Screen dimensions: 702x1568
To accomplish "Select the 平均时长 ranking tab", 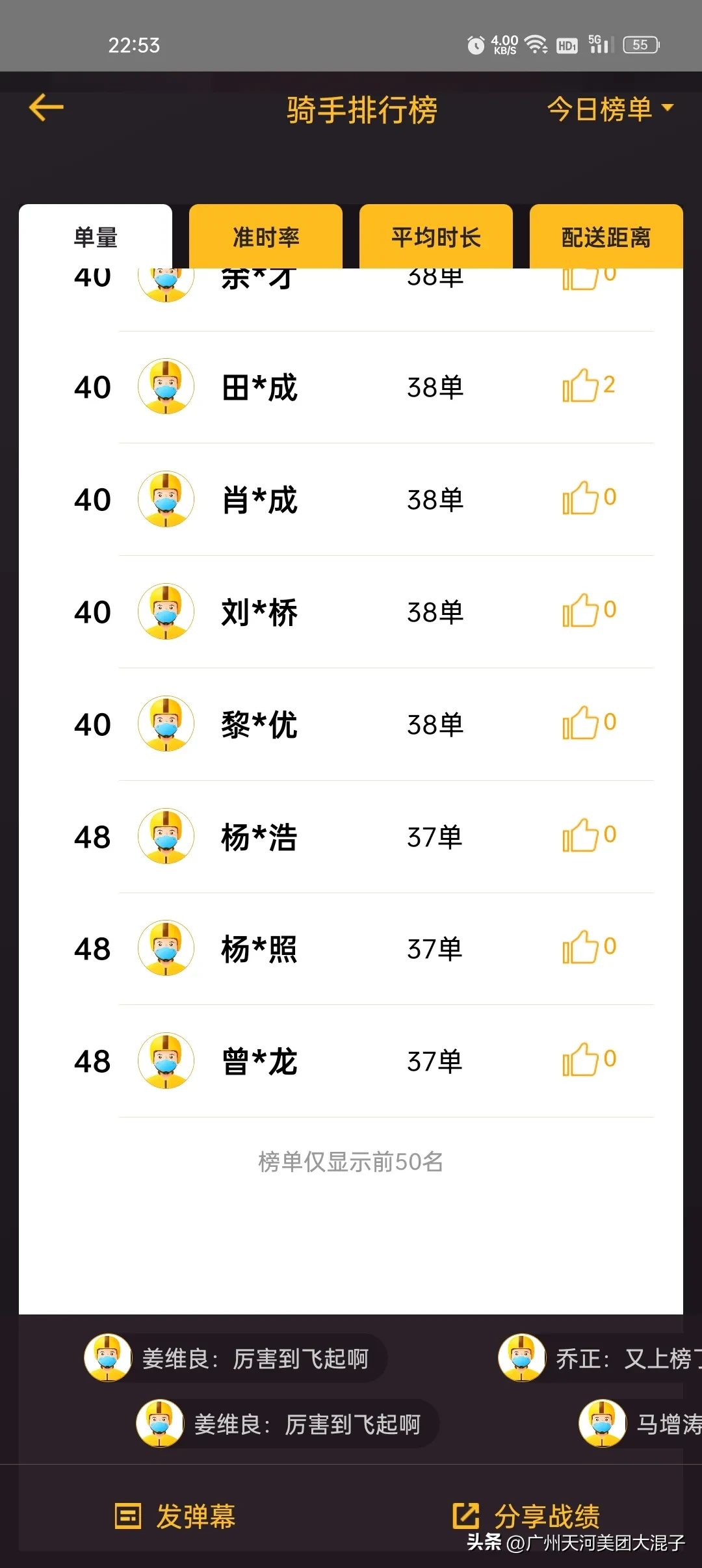I will pyautogui.click(x=435, y=237).
